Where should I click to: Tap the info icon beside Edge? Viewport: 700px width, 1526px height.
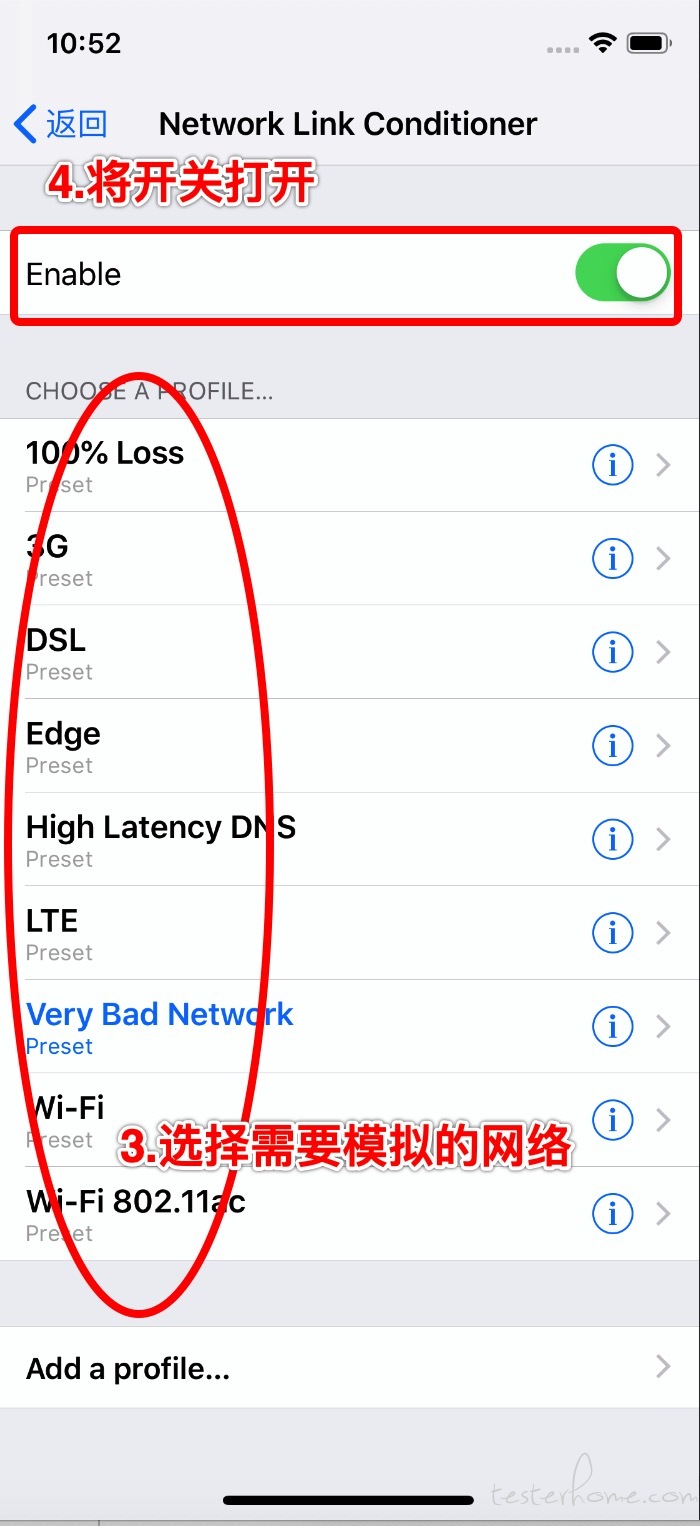(613, 746)
